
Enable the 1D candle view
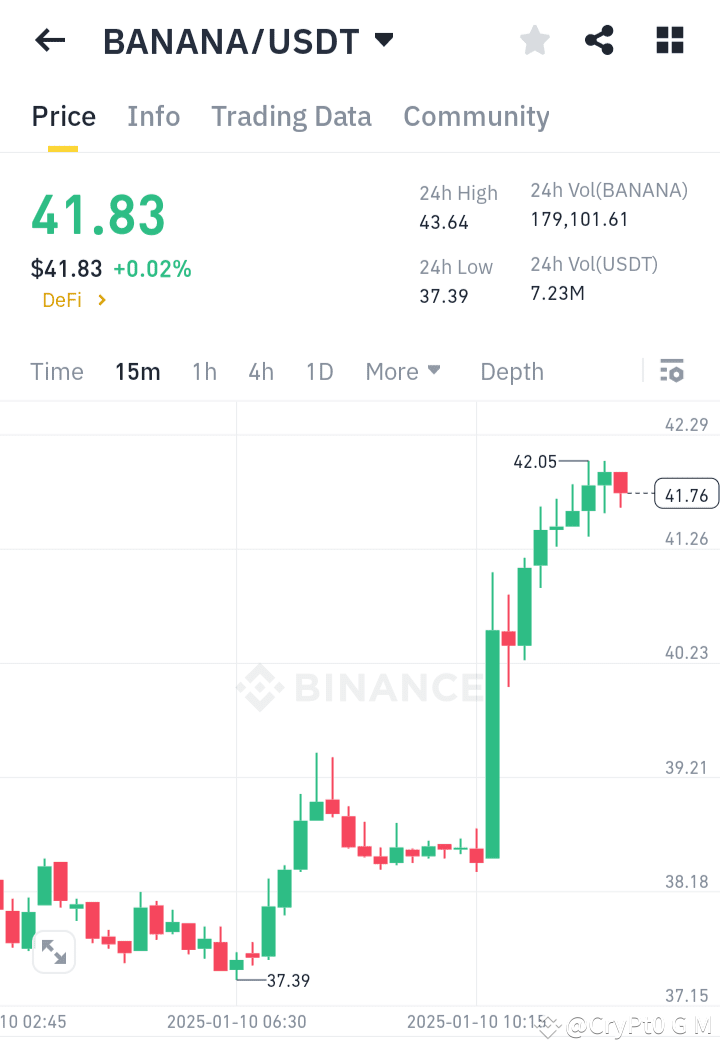tap(319, 371)
